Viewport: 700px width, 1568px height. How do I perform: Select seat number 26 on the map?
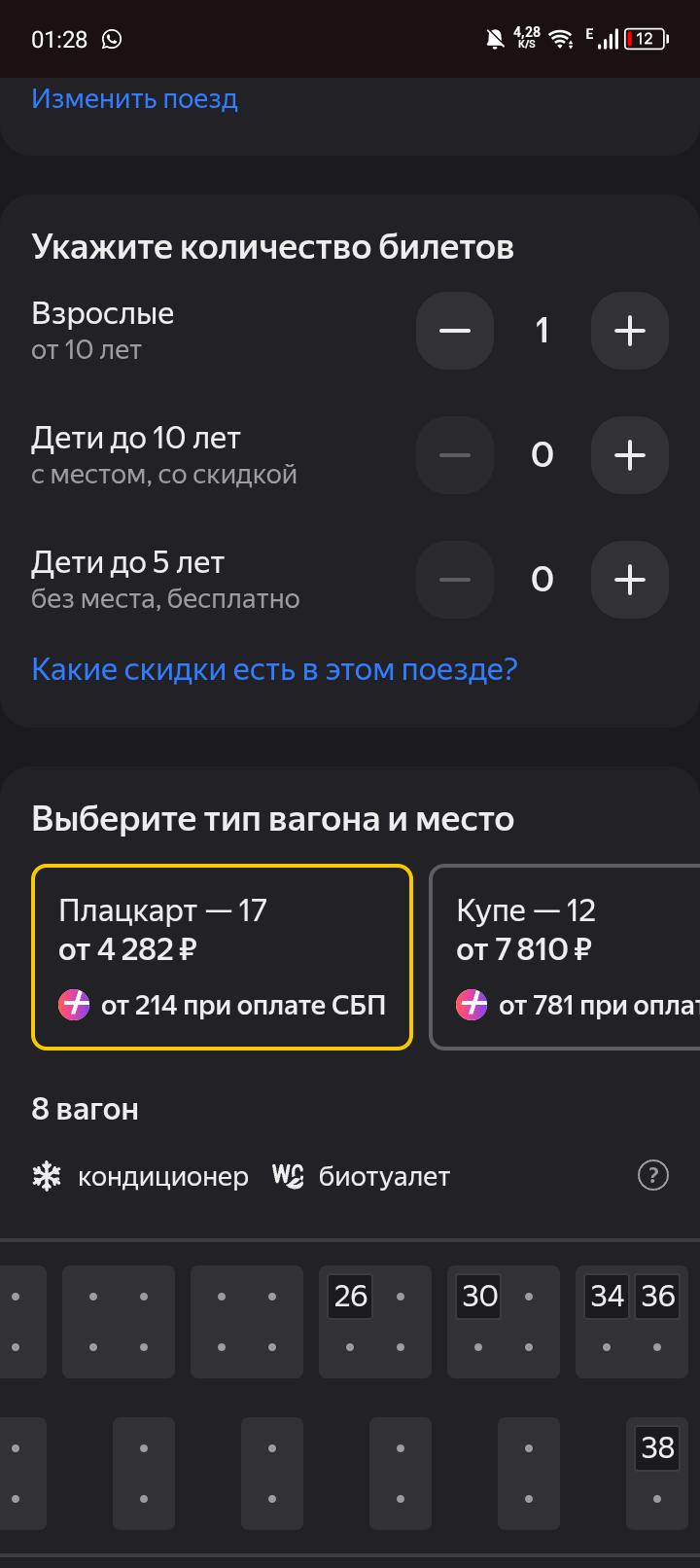[x=349, y=1296]
